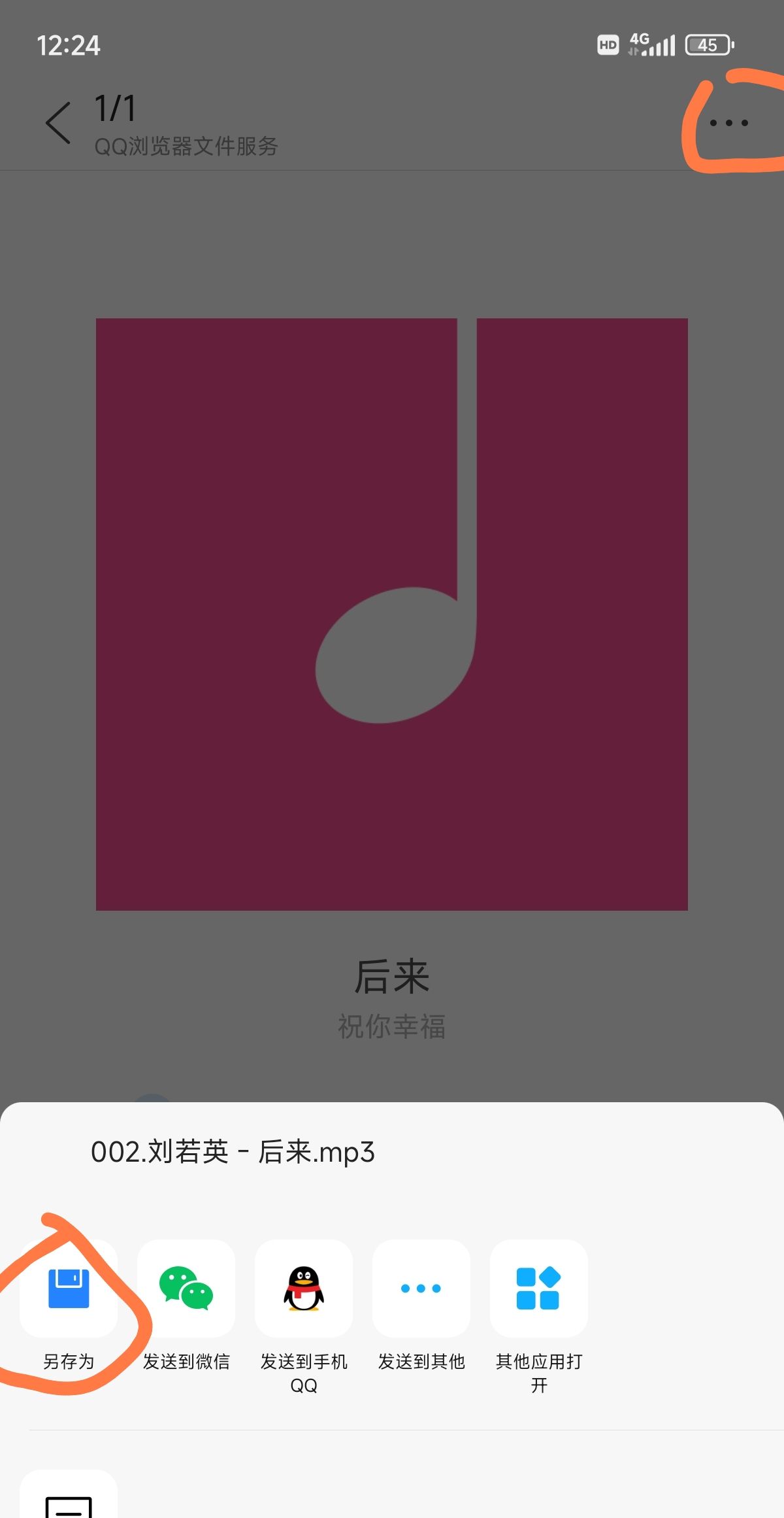
Task: Choose 另存为 to save the file
Action: point(69,1289)
